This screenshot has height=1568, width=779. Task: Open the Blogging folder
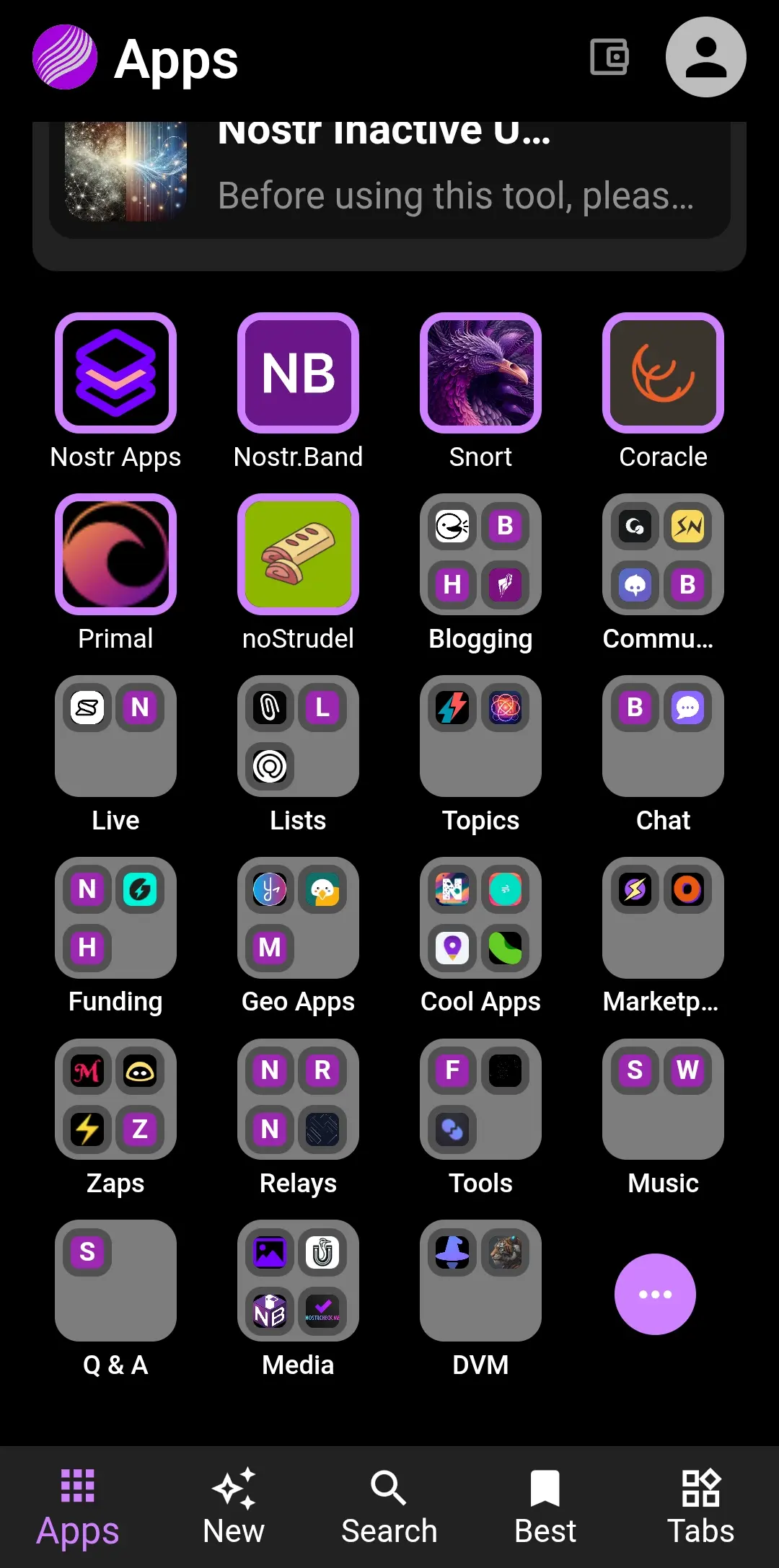click(x=480, y=555)
